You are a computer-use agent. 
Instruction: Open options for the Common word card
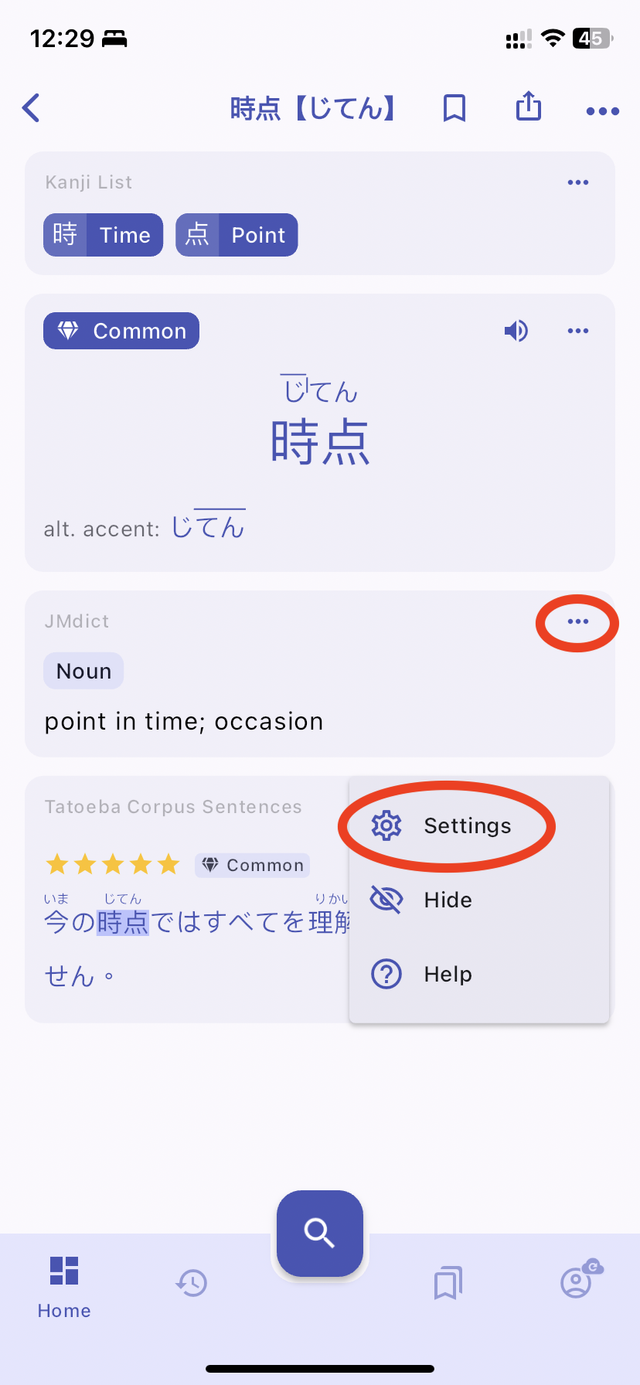pyautogui.click(x=578, y=331)
